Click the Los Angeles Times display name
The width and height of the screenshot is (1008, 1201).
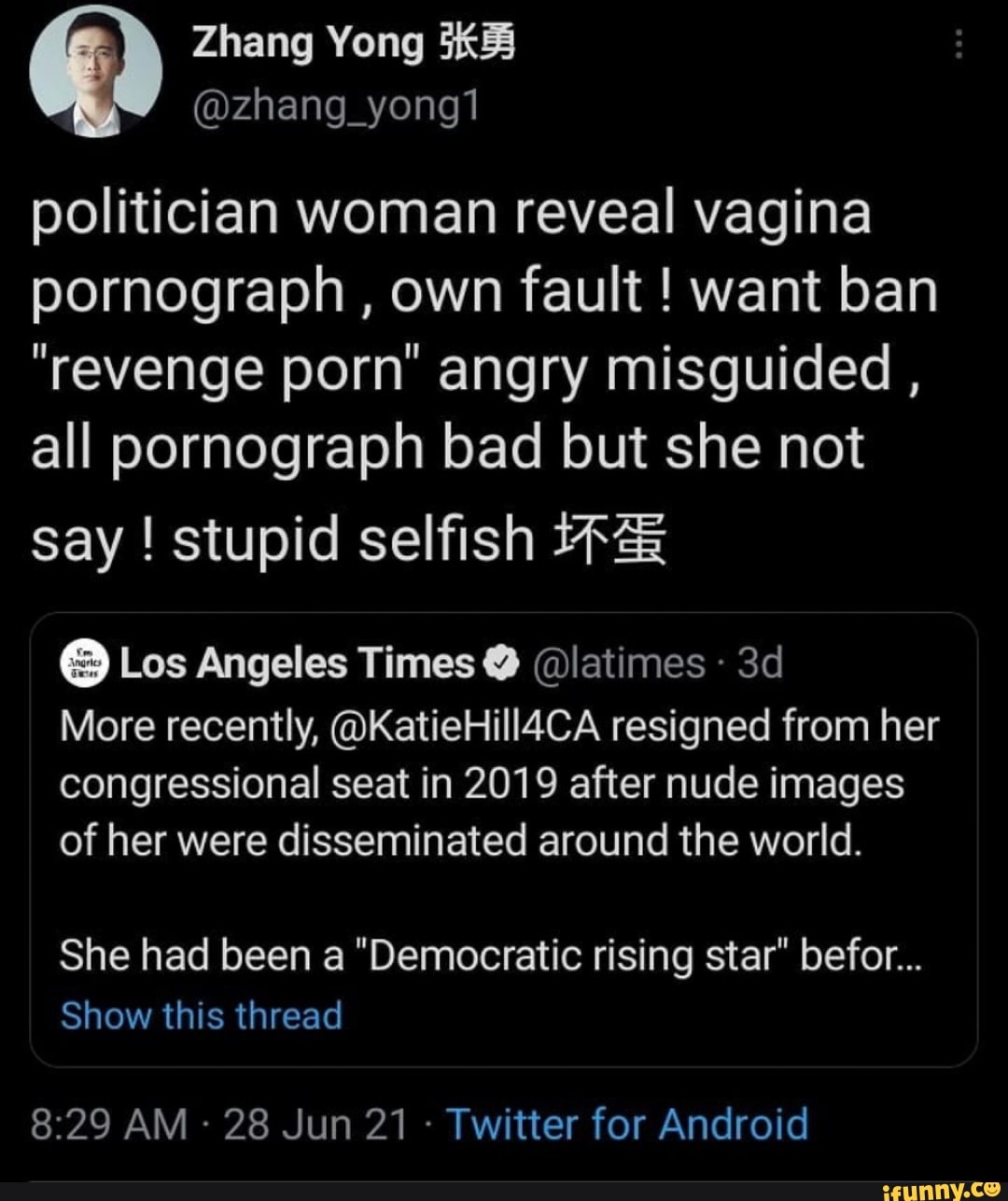point(299,663)
